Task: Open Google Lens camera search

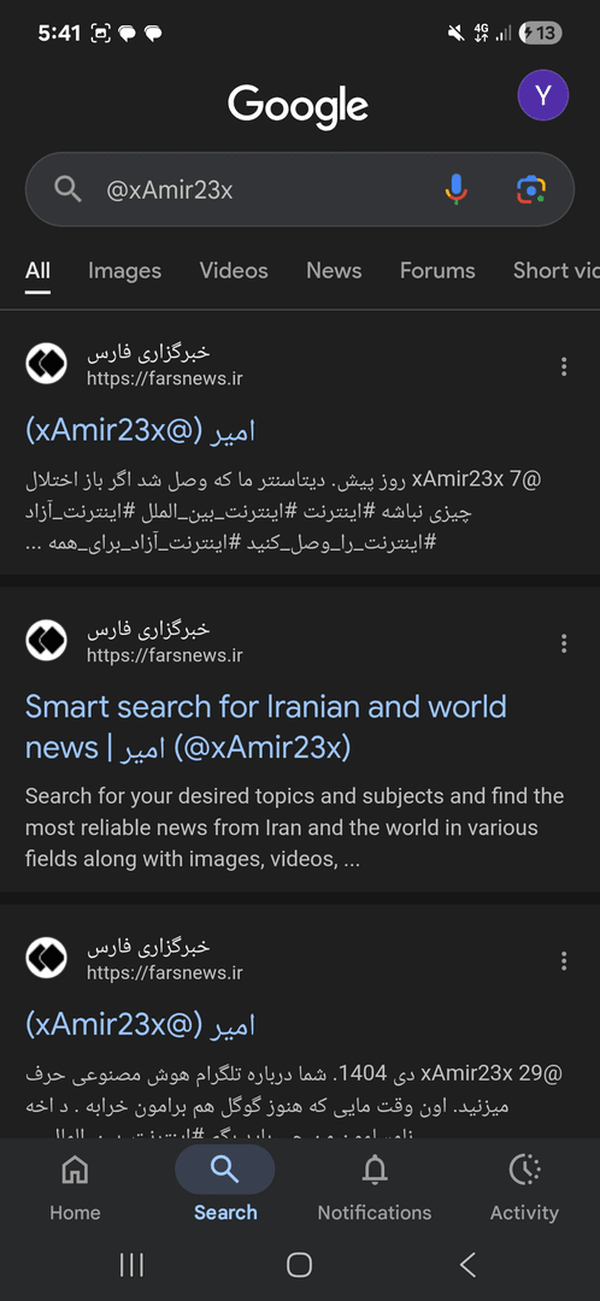Action: [x=531, y=189]
